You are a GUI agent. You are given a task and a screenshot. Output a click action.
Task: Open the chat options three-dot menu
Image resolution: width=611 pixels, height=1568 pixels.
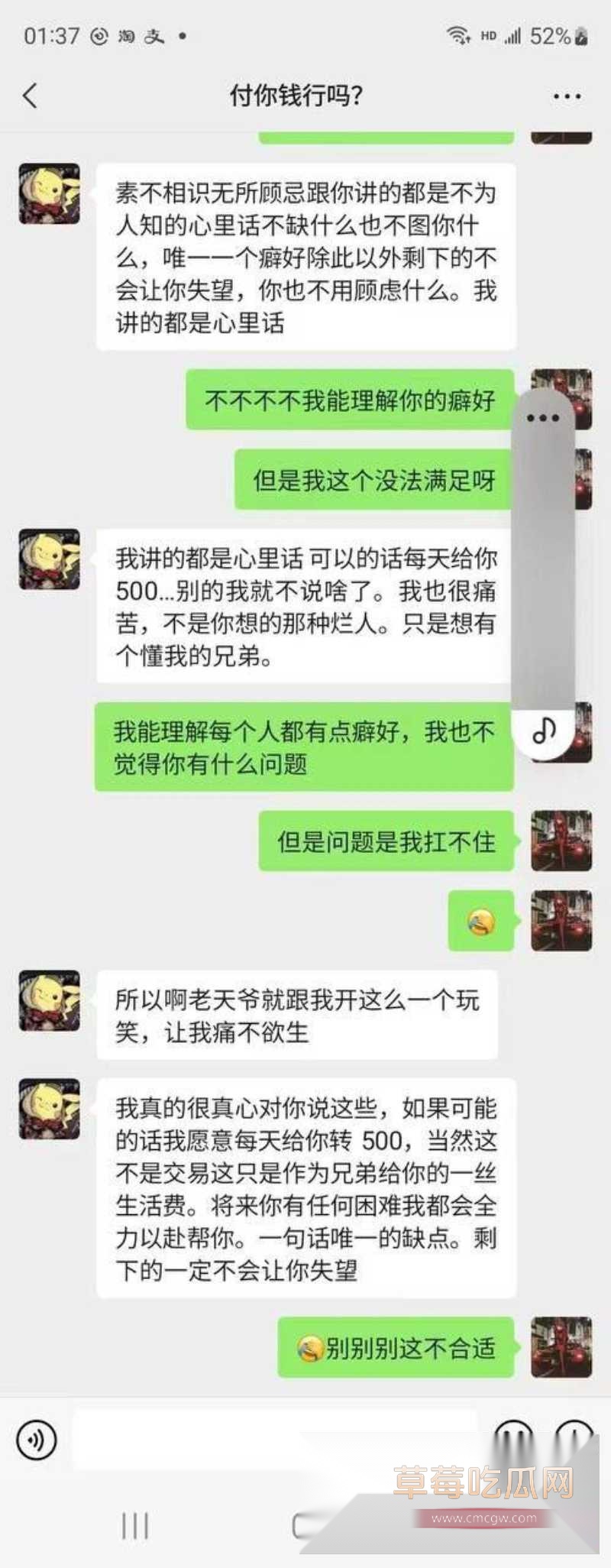[566, 96]
